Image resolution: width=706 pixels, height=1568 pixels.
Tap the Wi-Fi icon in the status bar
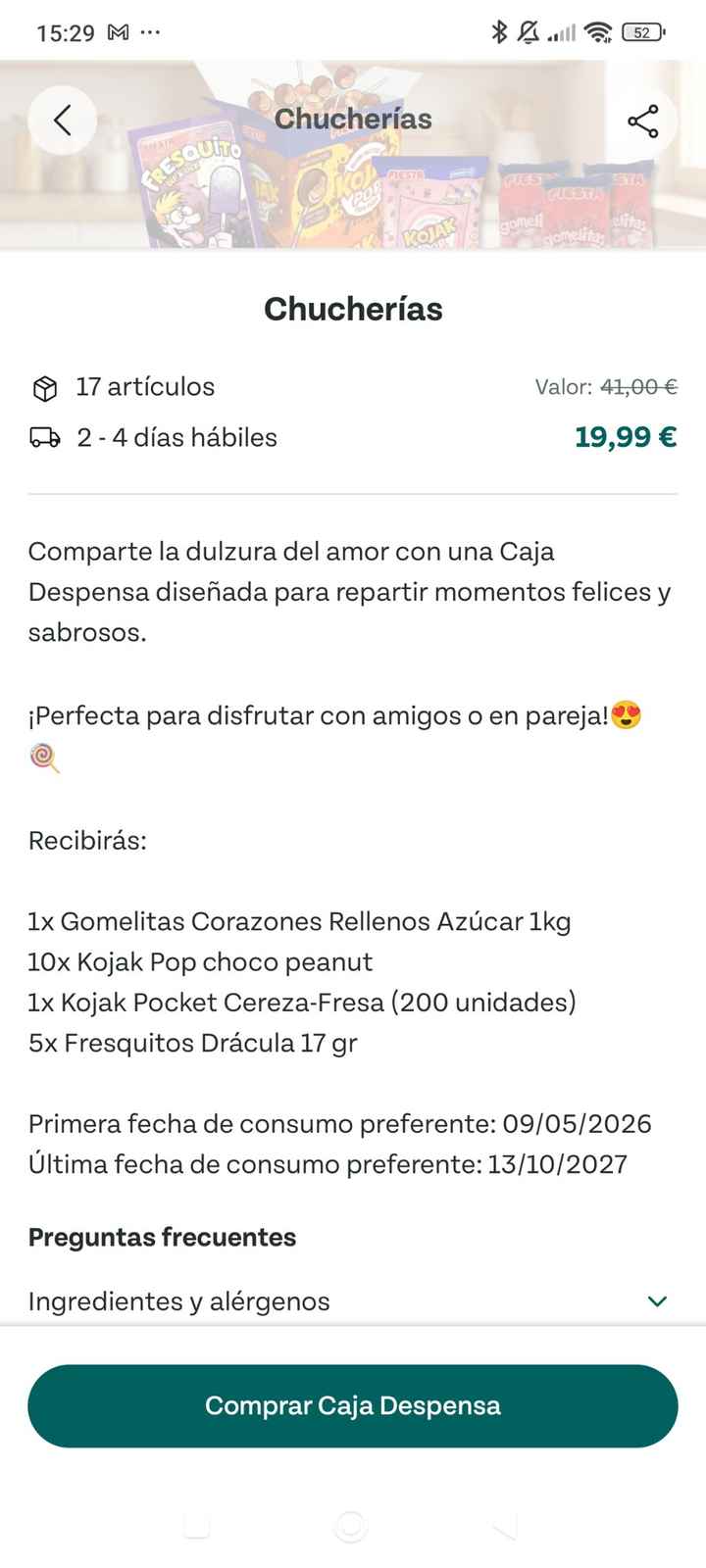click(599, 30)
